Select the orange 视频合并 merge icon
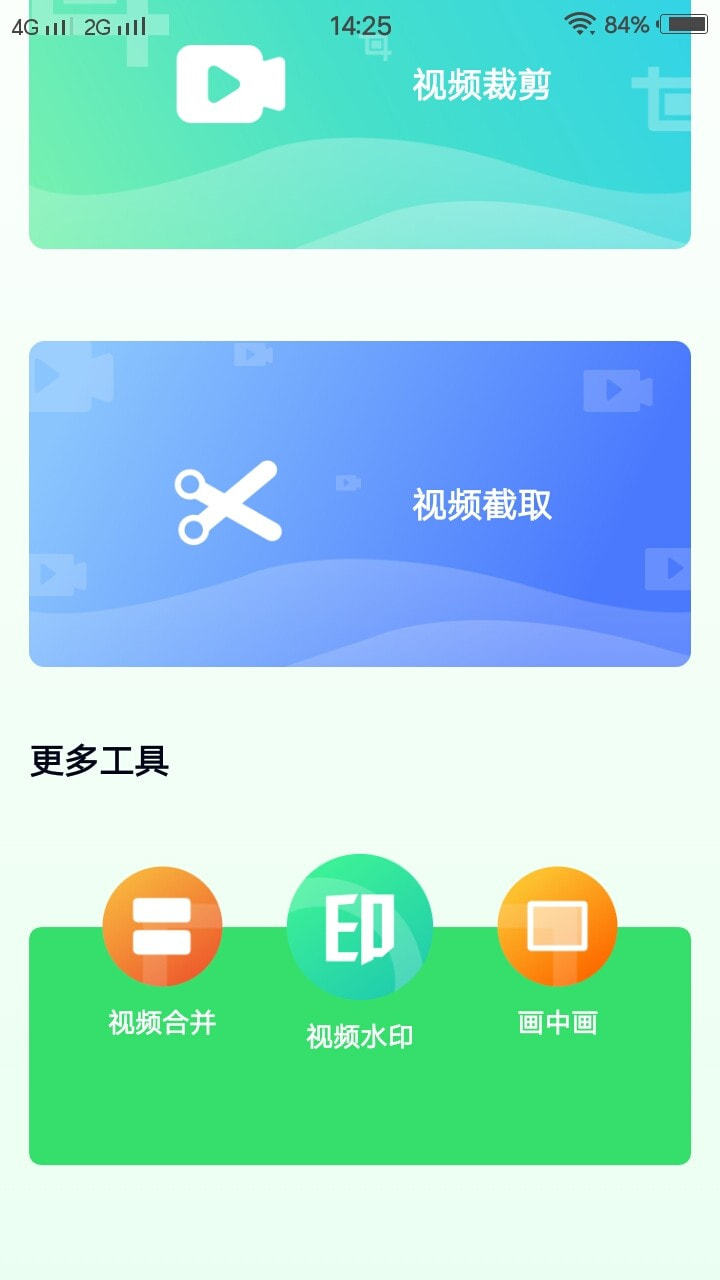This screenshot has width=720, height=1280. tap(162, 926)
